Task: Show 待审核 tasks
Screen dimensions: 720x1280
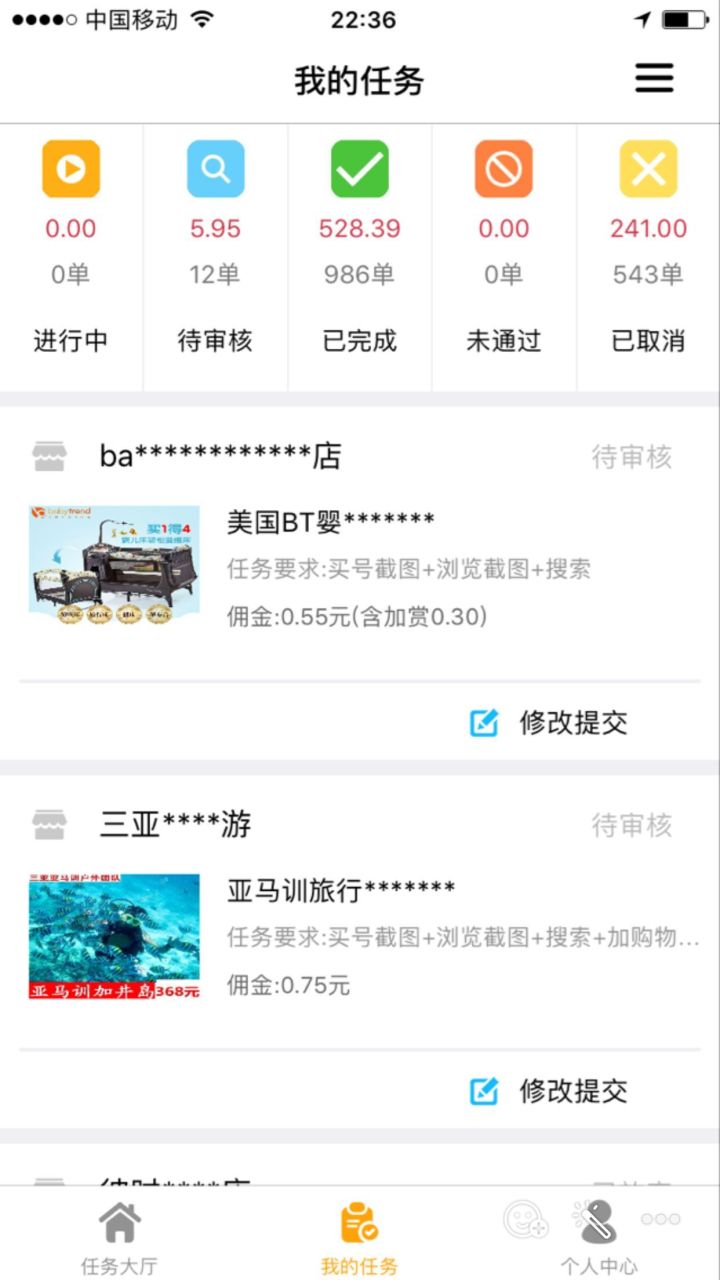Action: [216, 255]
